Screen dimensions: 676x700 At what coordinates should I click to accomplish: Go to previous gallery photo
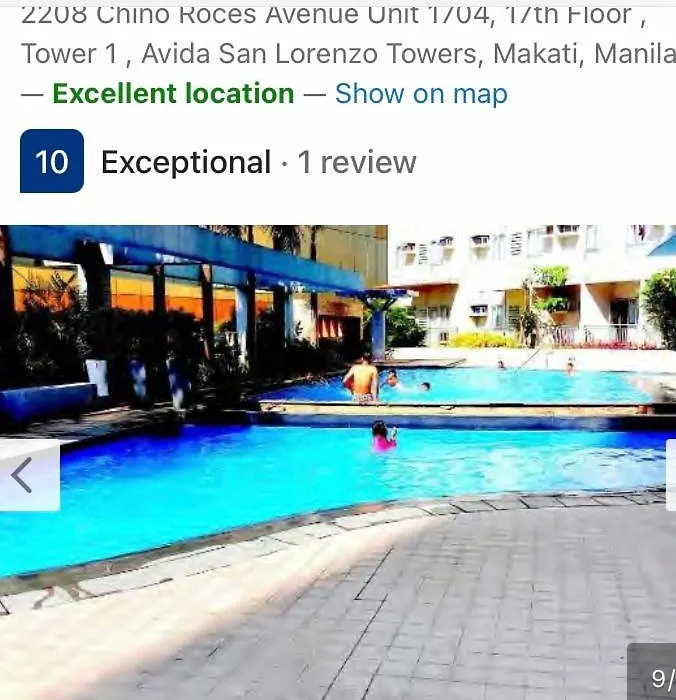(x=24, y=476)
